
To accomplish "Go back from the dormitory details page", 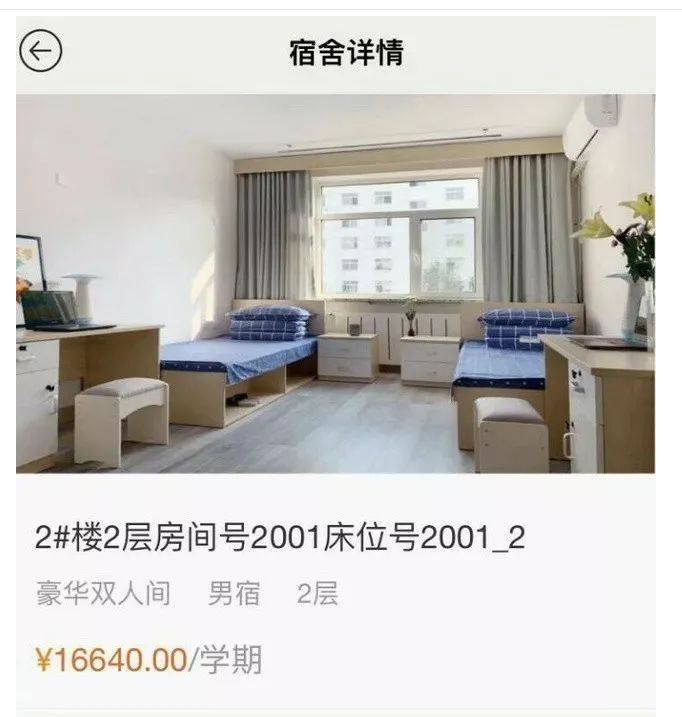I will pos(40,52).
